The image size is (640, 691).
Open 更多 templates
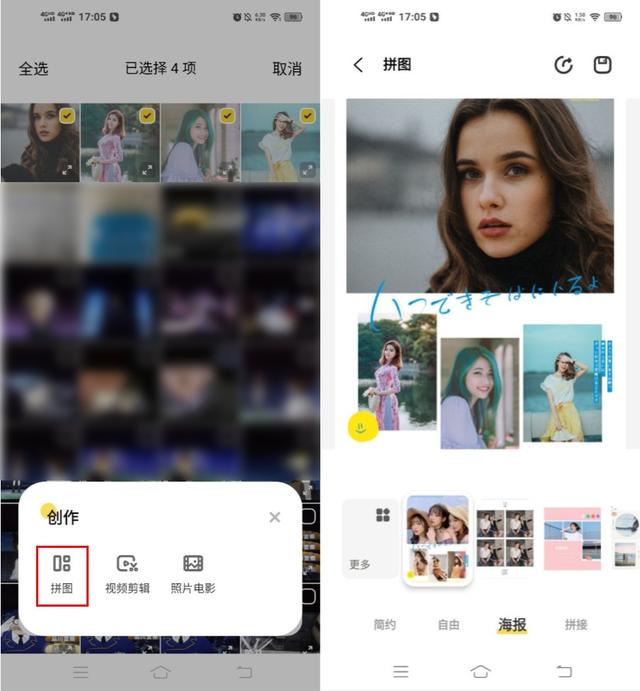(x=371, y=538)
